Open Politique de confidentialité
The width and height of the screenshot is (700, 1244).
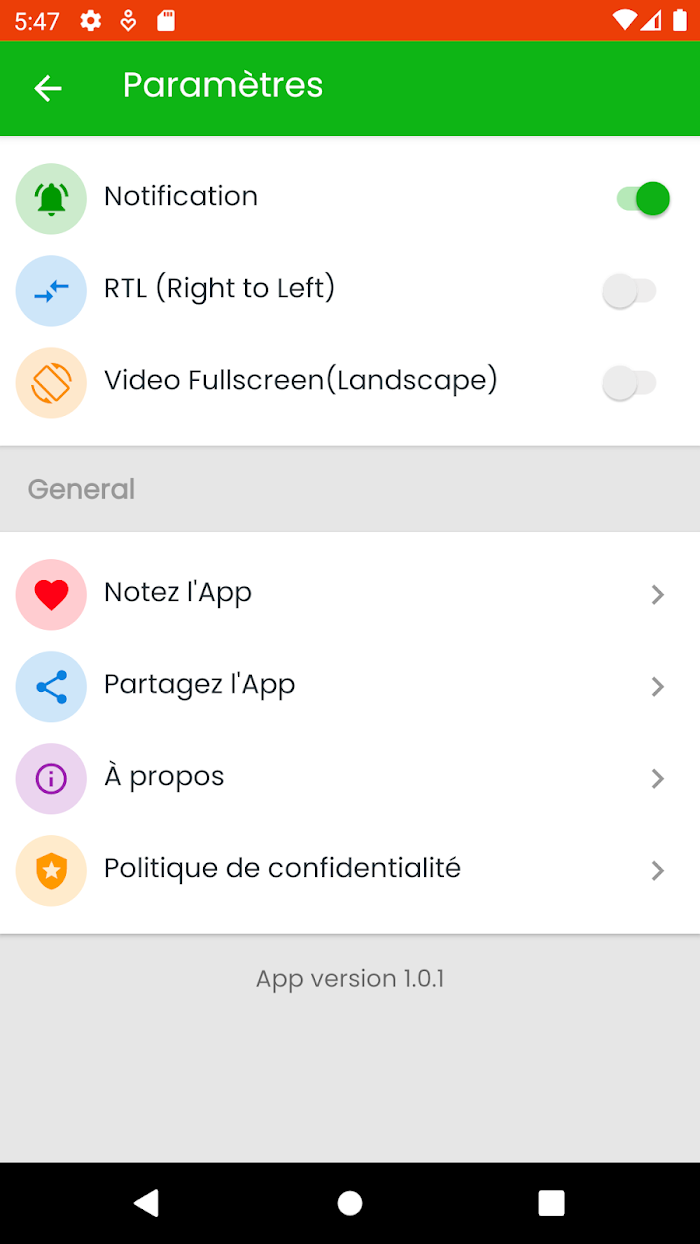(x=350, y=870)
